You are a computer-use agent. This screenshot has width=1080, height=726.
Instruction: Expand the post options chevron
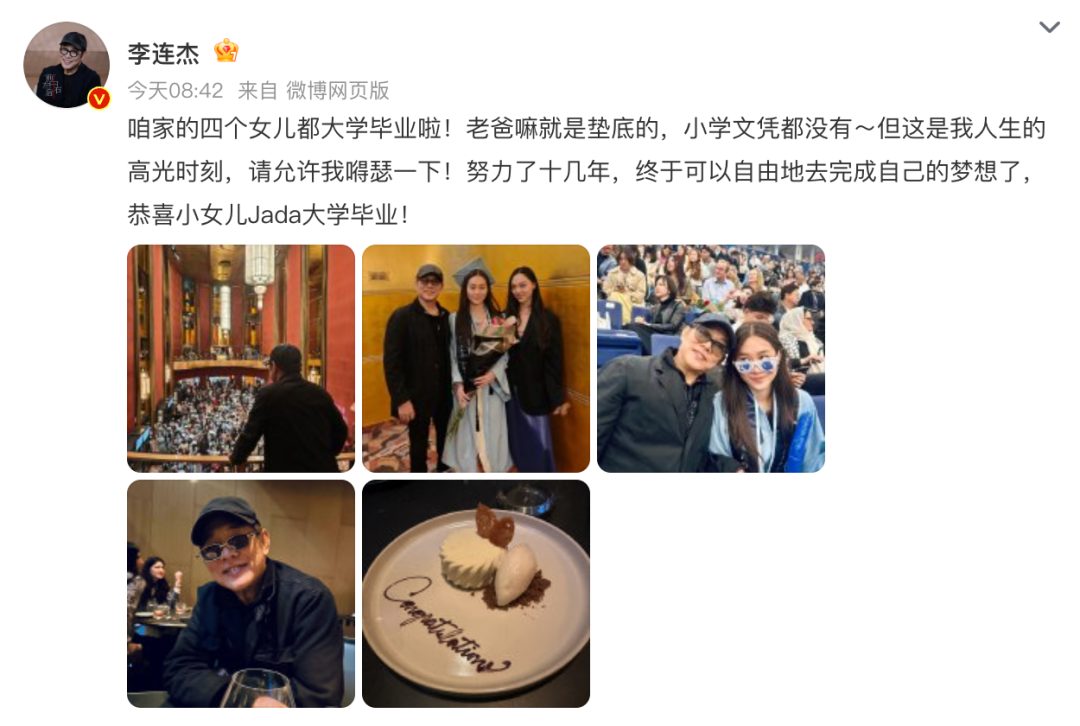pyautogui.click(x=1049, y=27)
